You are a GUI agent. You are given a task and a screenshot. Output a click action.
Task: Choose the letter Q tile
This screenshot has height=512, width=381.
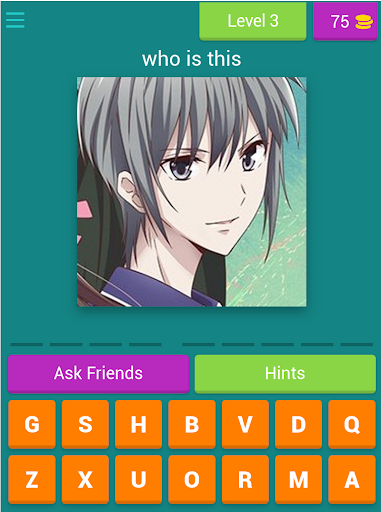pyautogui.click(x=352, y=424)
